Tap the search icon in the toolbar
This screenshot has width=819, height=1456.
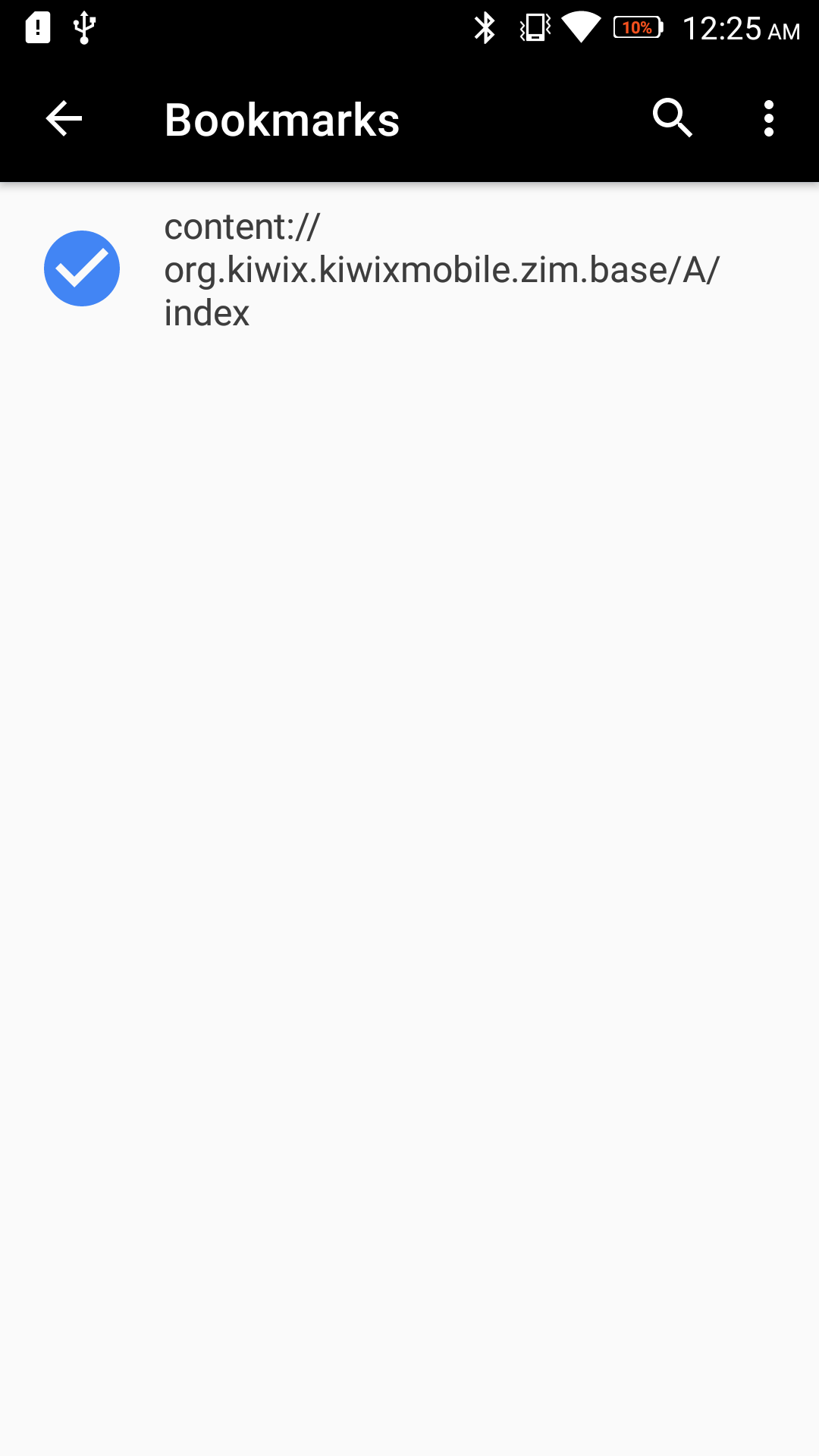673,118
